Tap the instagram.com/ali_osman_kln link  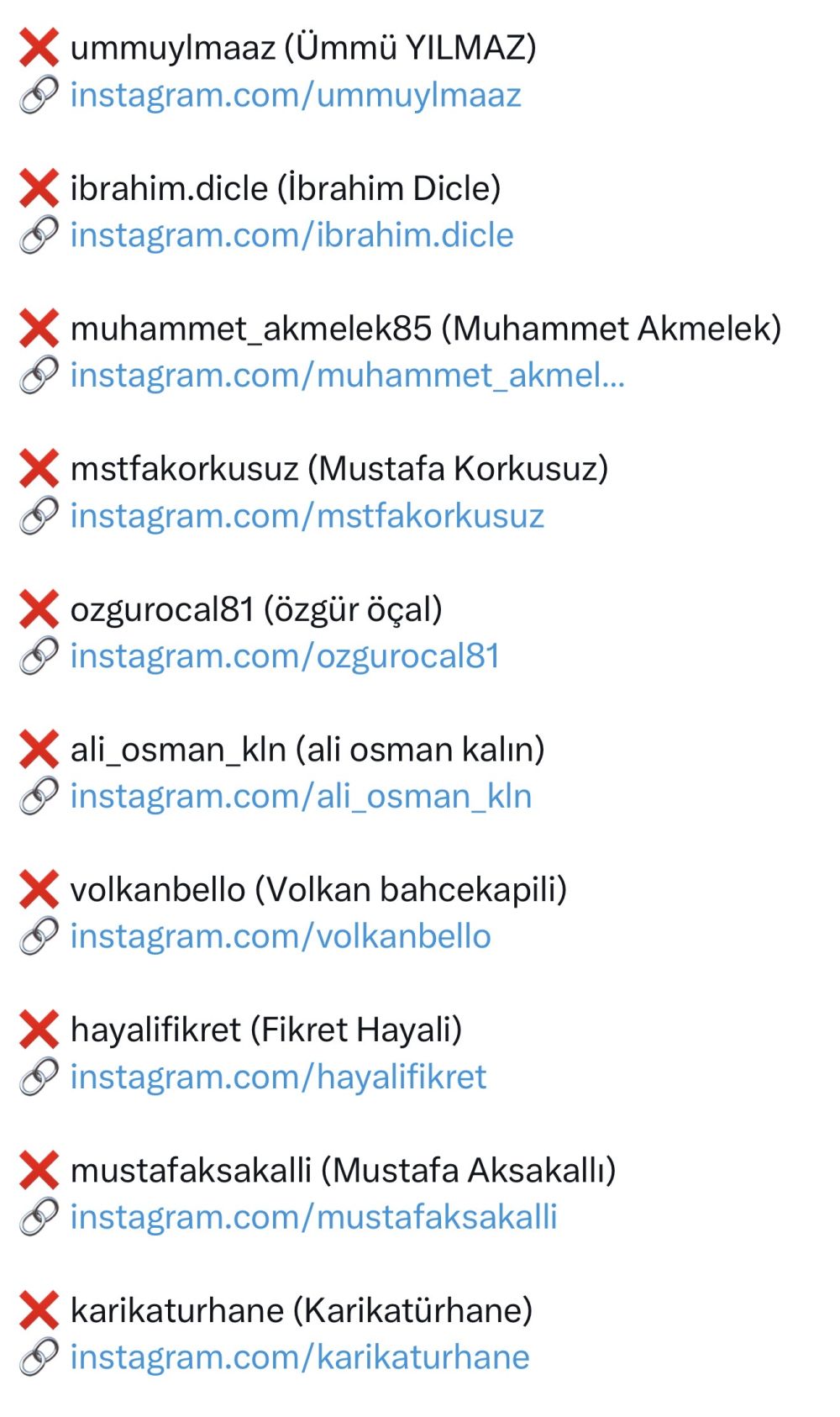point(301,797)
